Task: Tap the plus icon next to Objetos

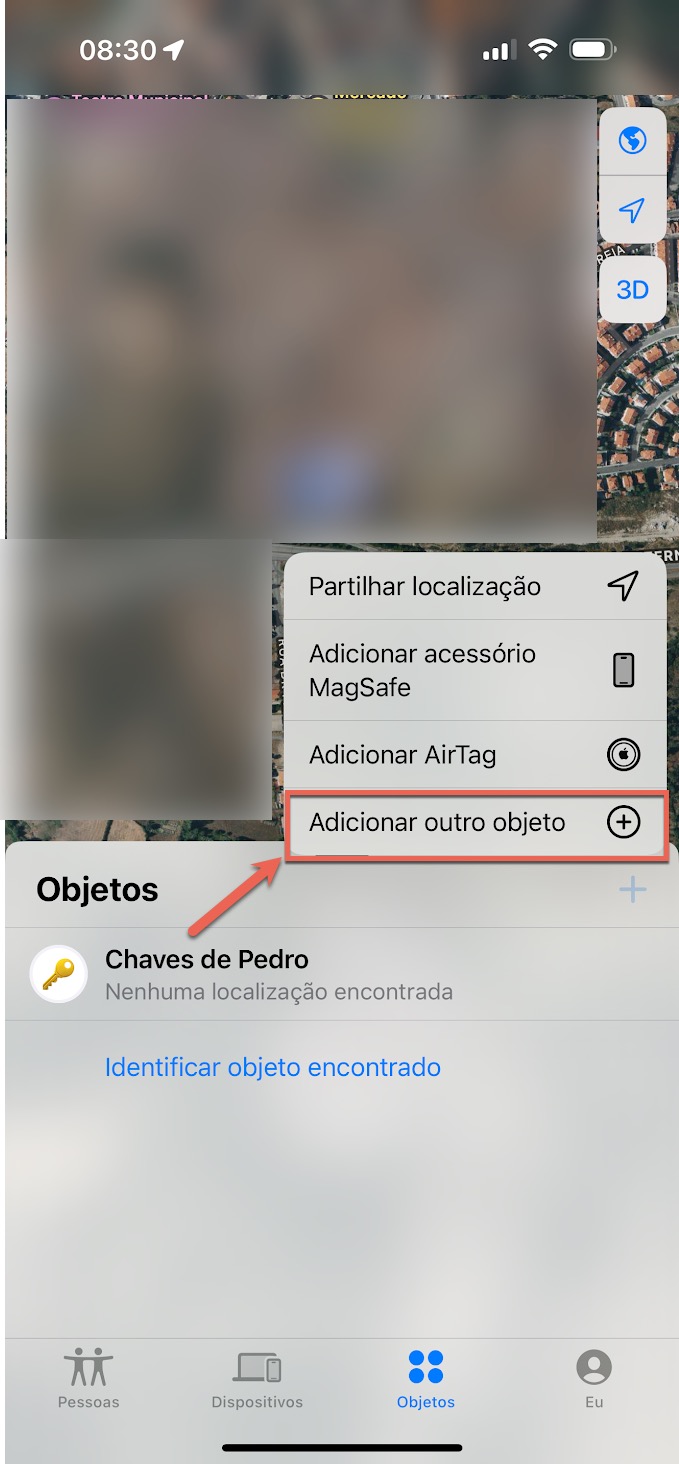Action: click(632, 889)
